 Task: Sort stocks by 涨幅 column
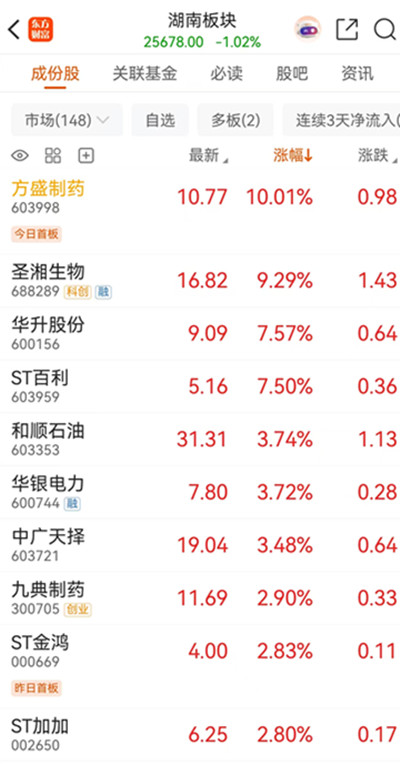293,156
